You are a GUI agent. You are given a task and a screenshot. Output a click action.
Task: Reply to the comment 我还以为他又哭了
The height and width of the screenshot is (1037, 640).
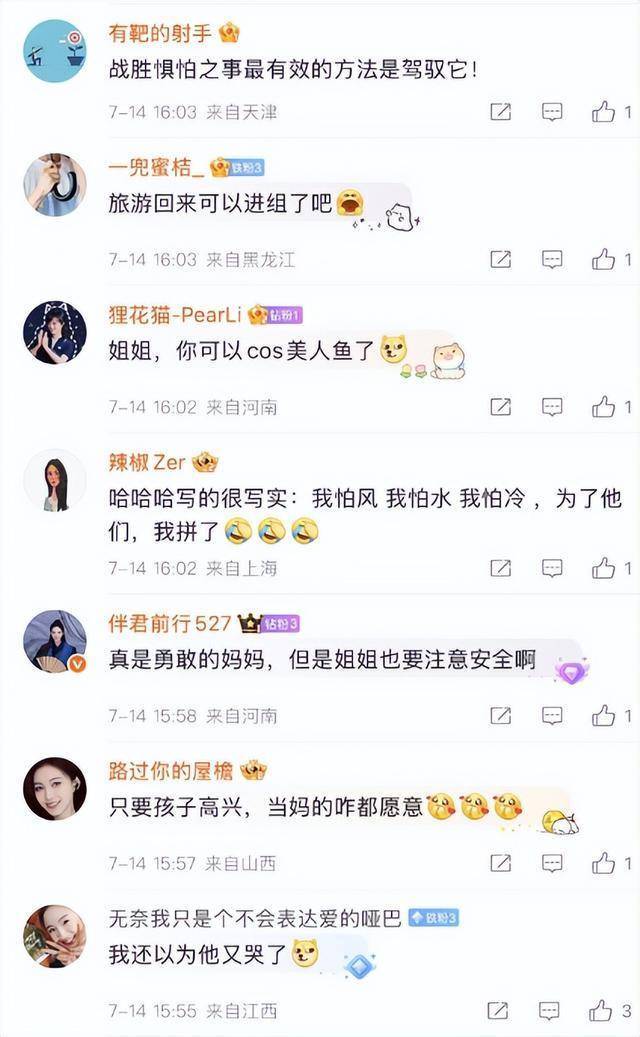[x=552, y=1011]
